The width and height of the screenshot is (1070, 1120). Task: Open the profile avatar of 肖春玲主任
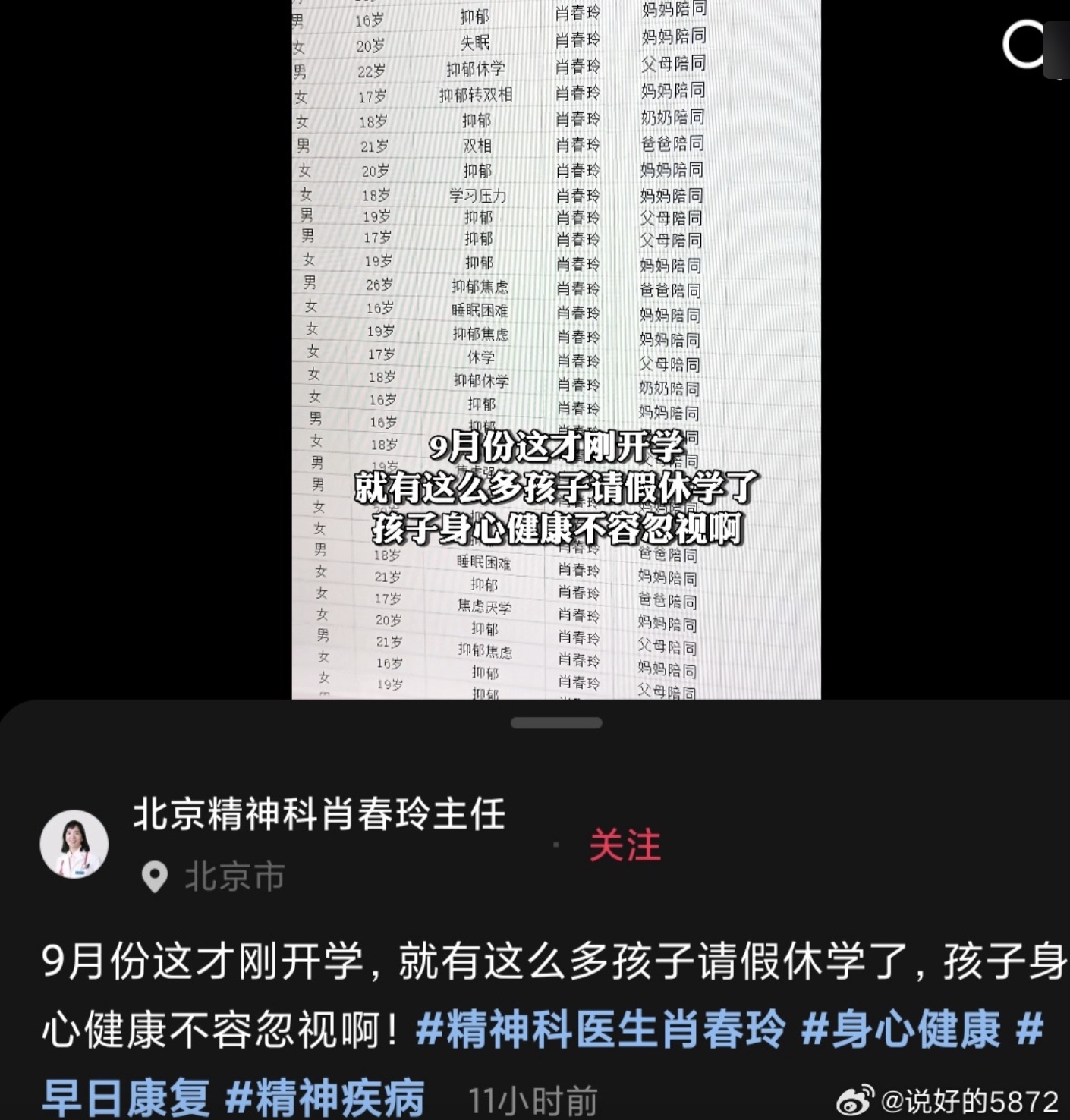point(74,844)
